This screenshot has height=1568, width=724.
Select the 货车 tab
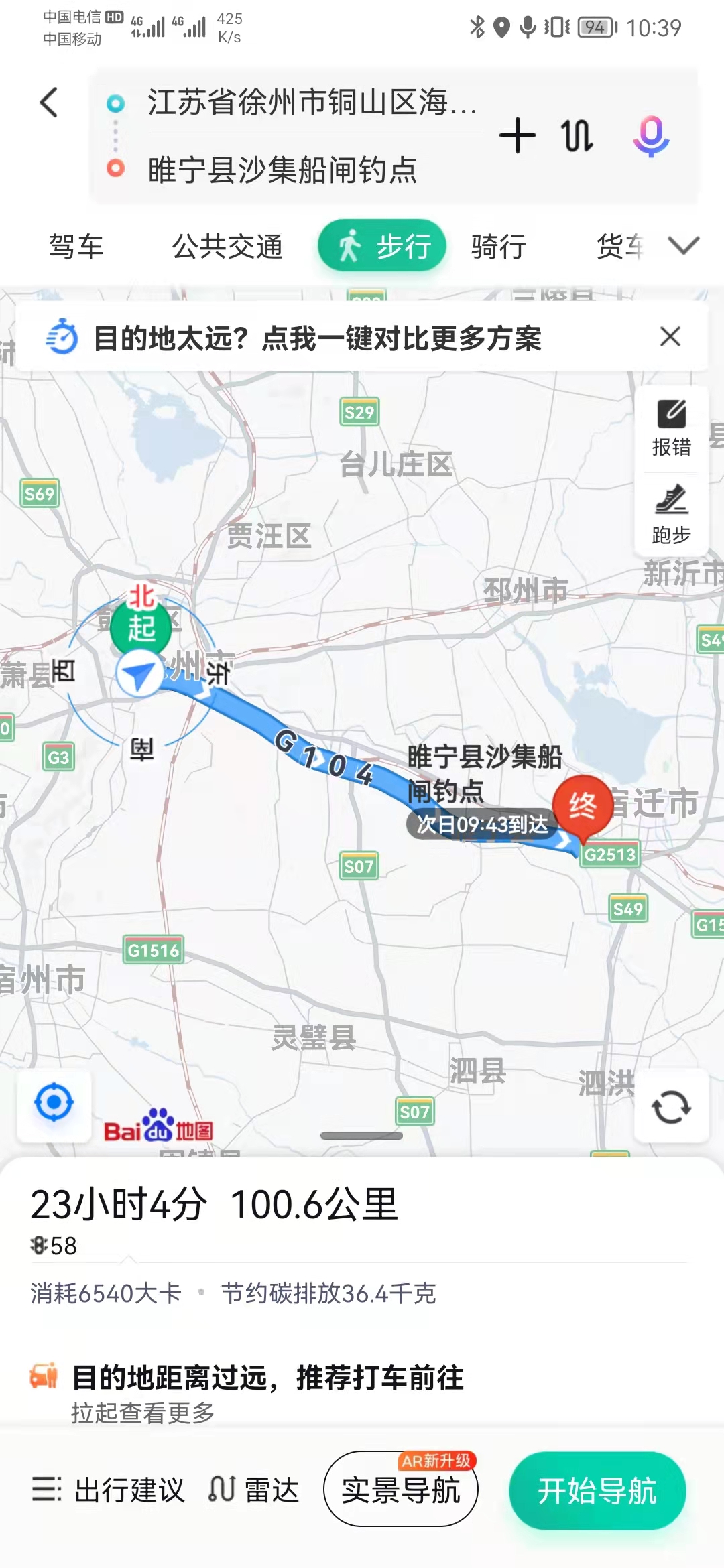point(619,247)
